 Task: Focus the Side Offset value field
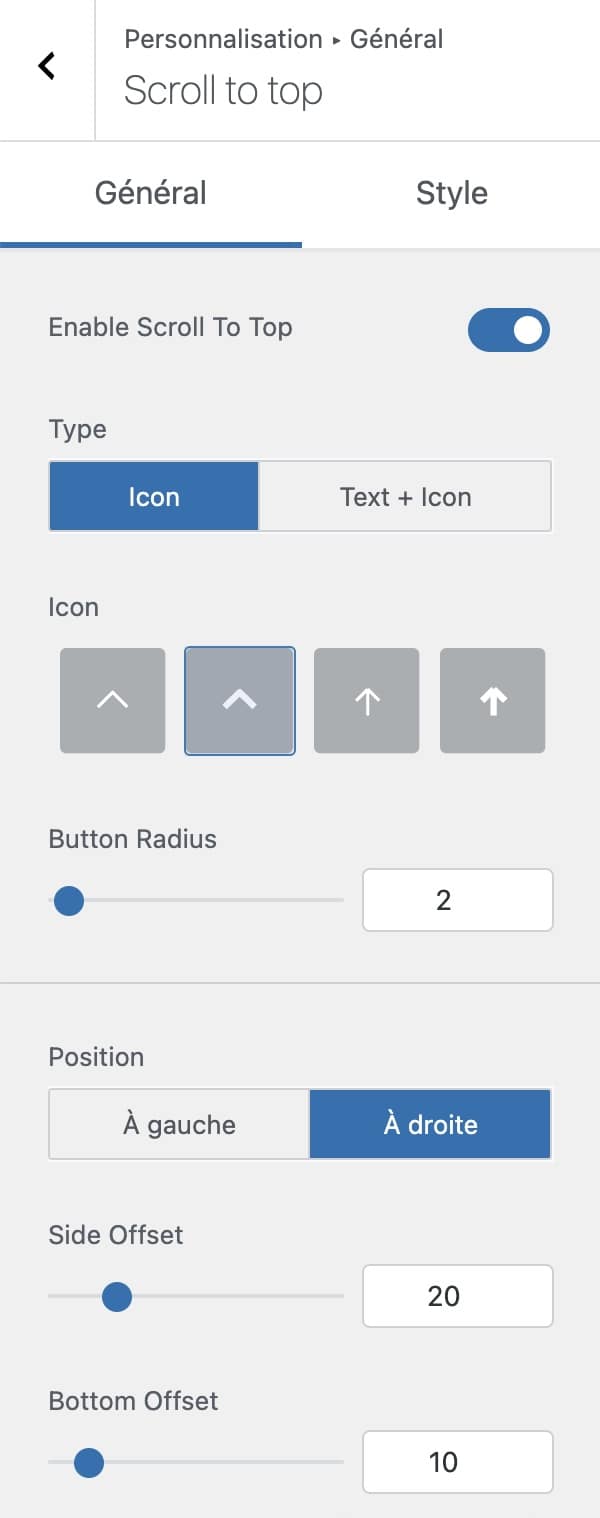(x=457, y=1296)
